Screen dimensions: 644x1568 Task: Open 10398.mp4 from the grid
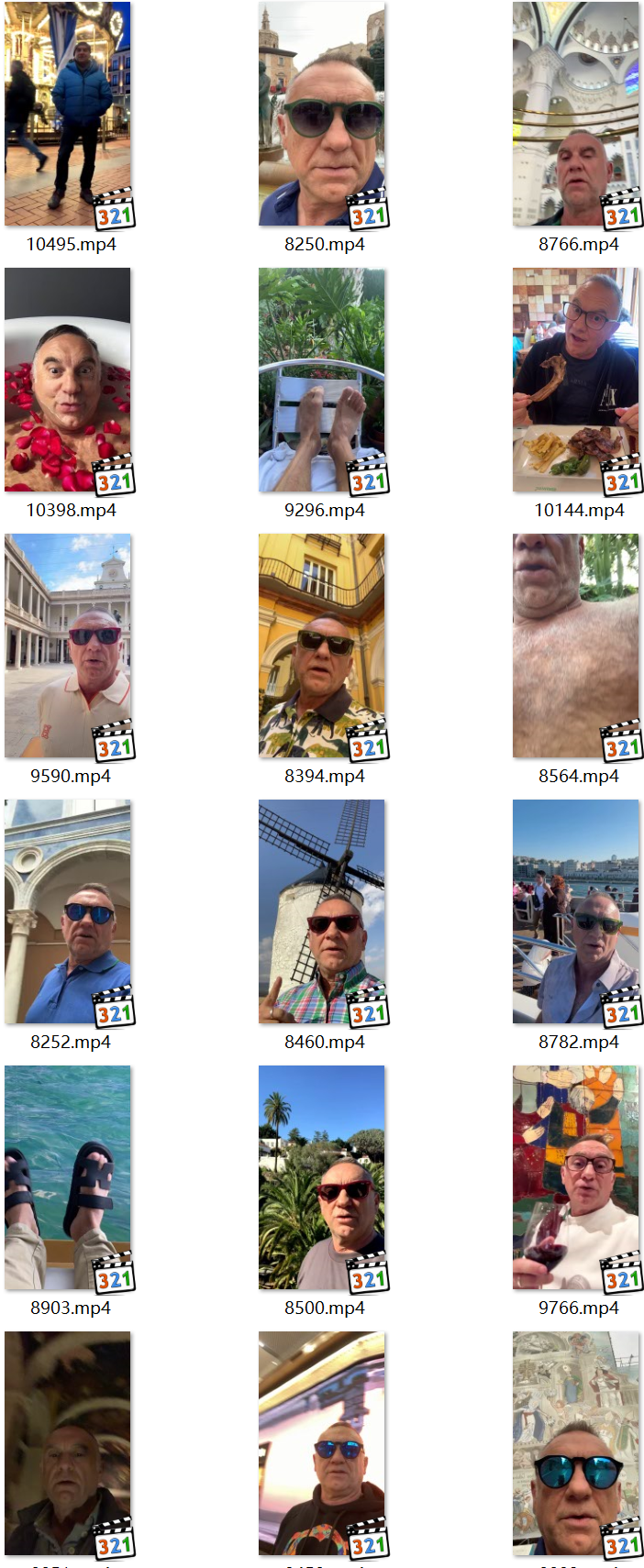[68, 380]
